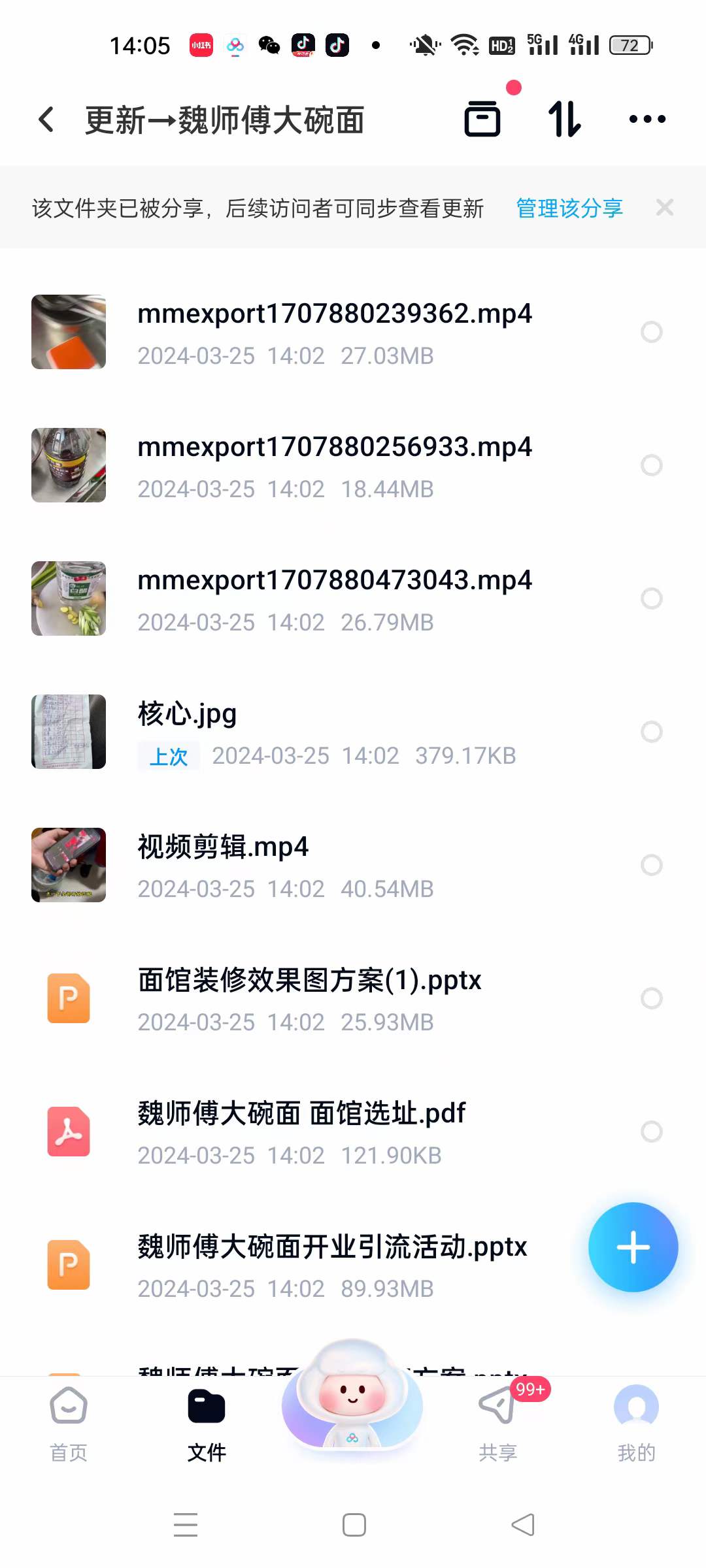Tap the floating blue plus button
Image resolution: width=706 pixels, height=1568 pixels.
[633, 1247]
